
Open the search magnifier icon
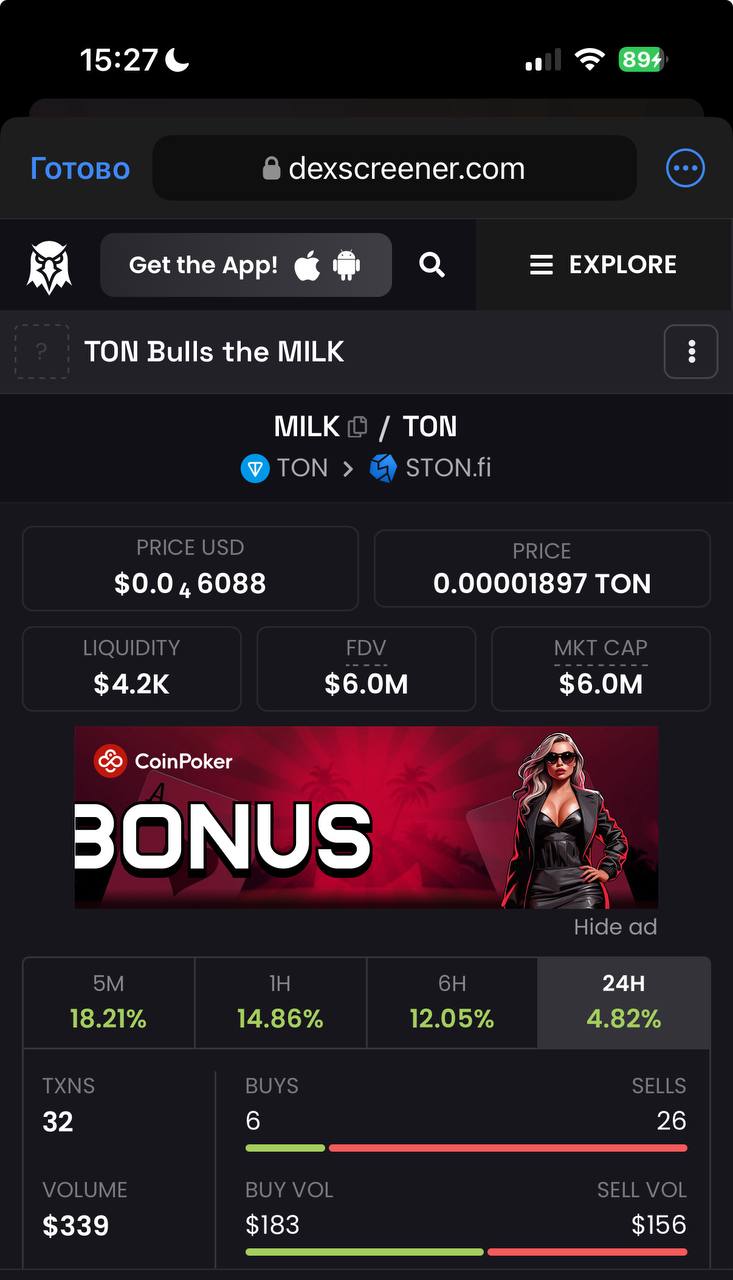(432, 265)
